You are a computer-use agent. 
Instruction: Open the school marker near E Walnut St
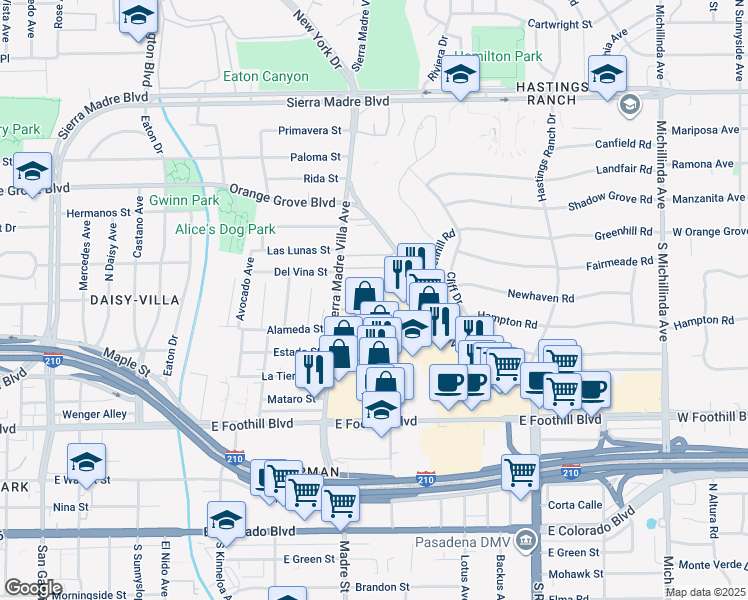(87, 462)
